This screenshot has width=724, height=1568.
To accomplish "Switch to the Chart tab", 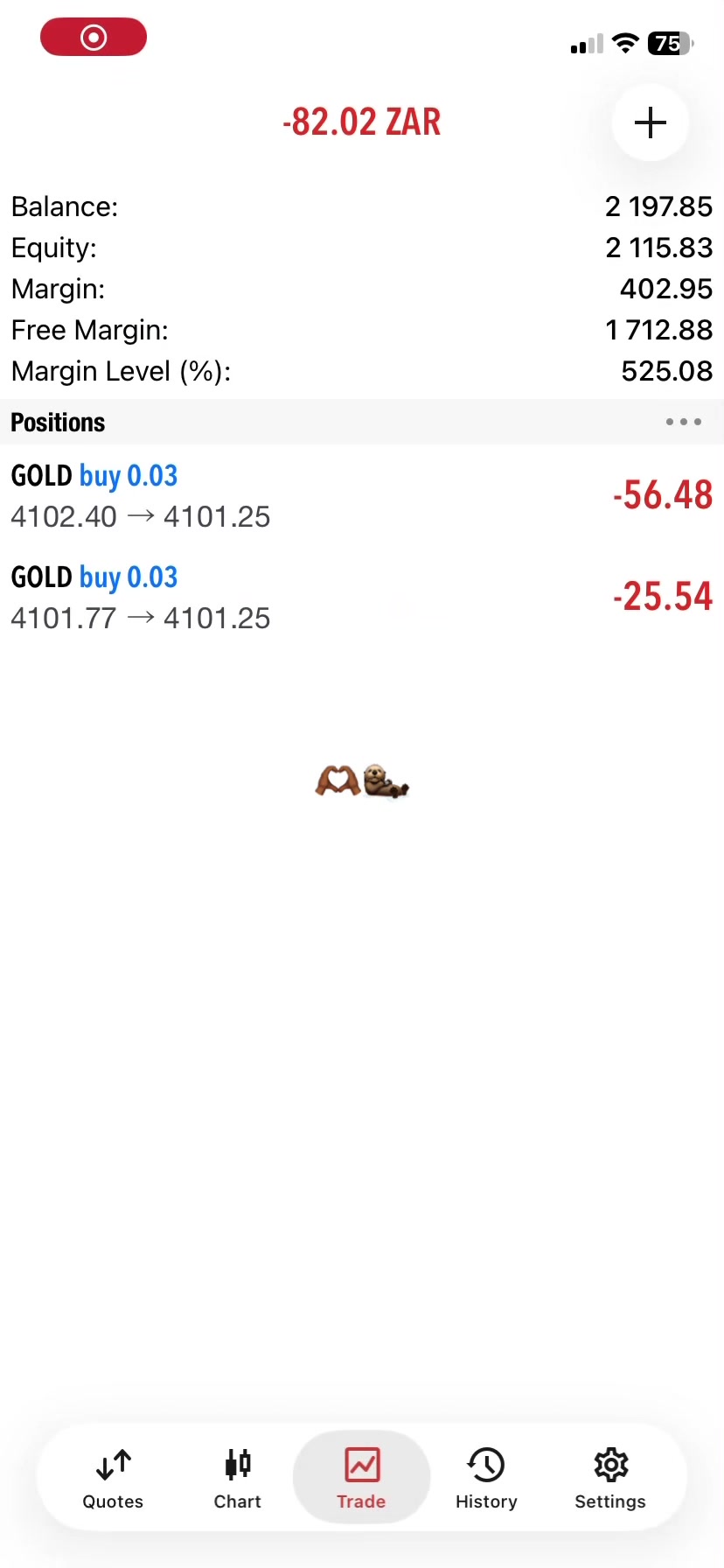I will [x=238, y=1479].
